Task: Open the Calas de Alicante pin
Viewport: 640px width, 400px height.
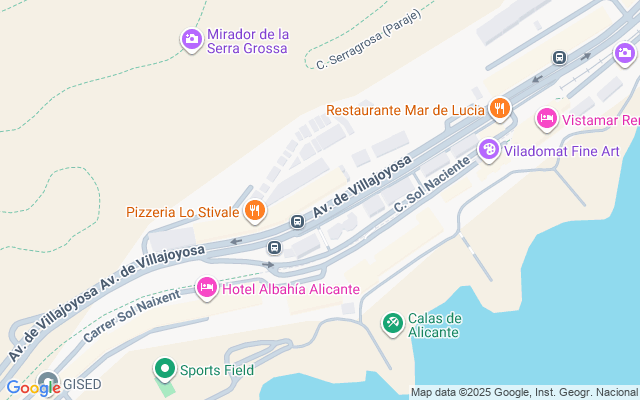Action: click(x=393, y=323)
